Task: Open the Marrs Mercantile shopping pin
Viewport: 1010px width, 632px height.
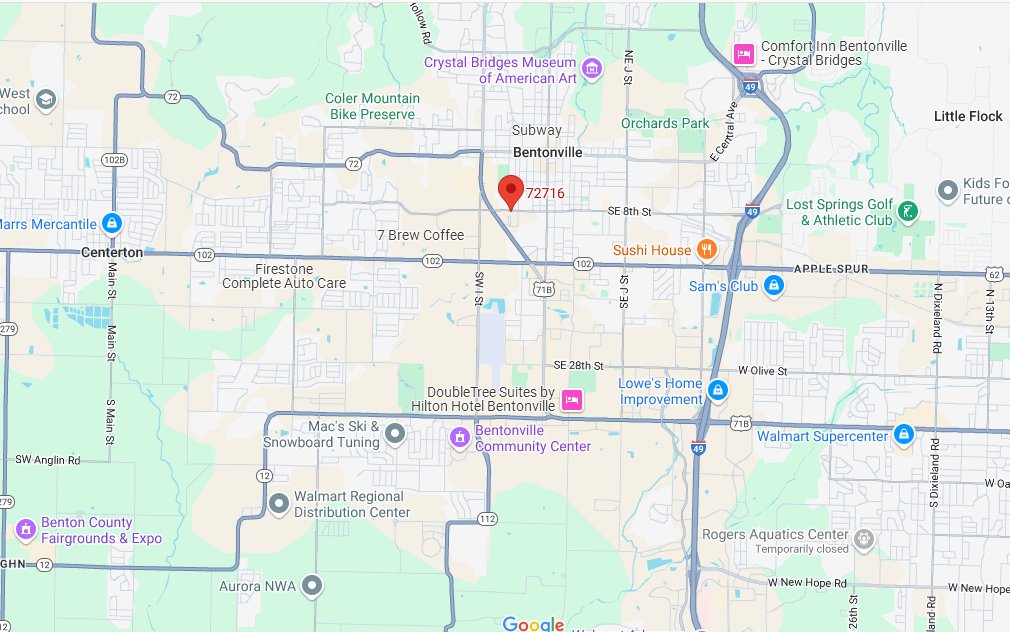Action: [x=112, y=223]
